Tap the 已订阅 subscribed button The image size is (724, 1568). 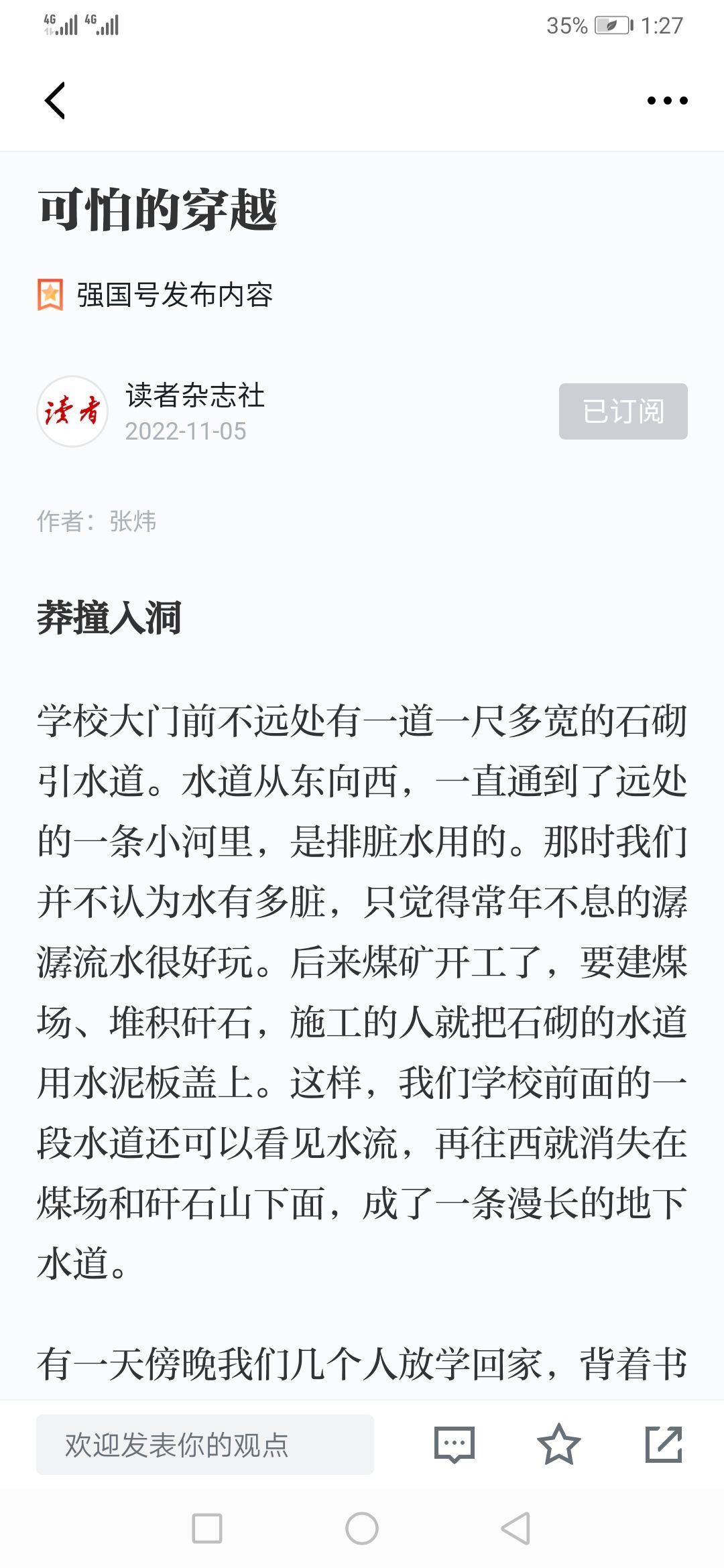click(x=623, y=411)
